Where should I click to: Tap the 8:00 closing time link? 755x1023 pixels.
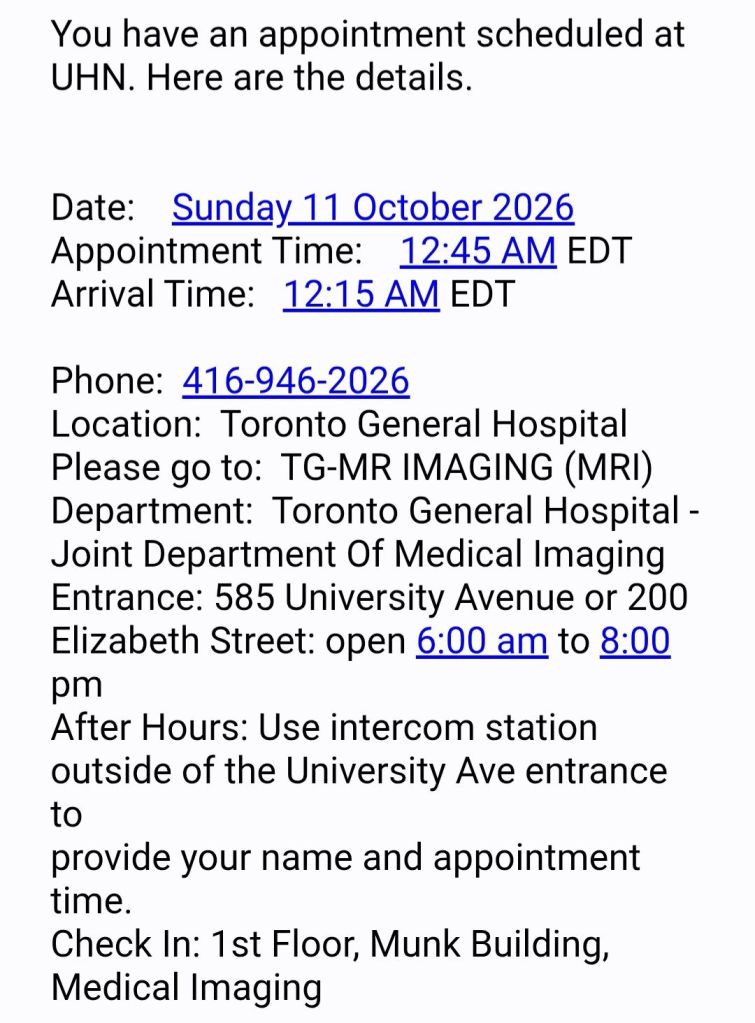click(634, 641)
